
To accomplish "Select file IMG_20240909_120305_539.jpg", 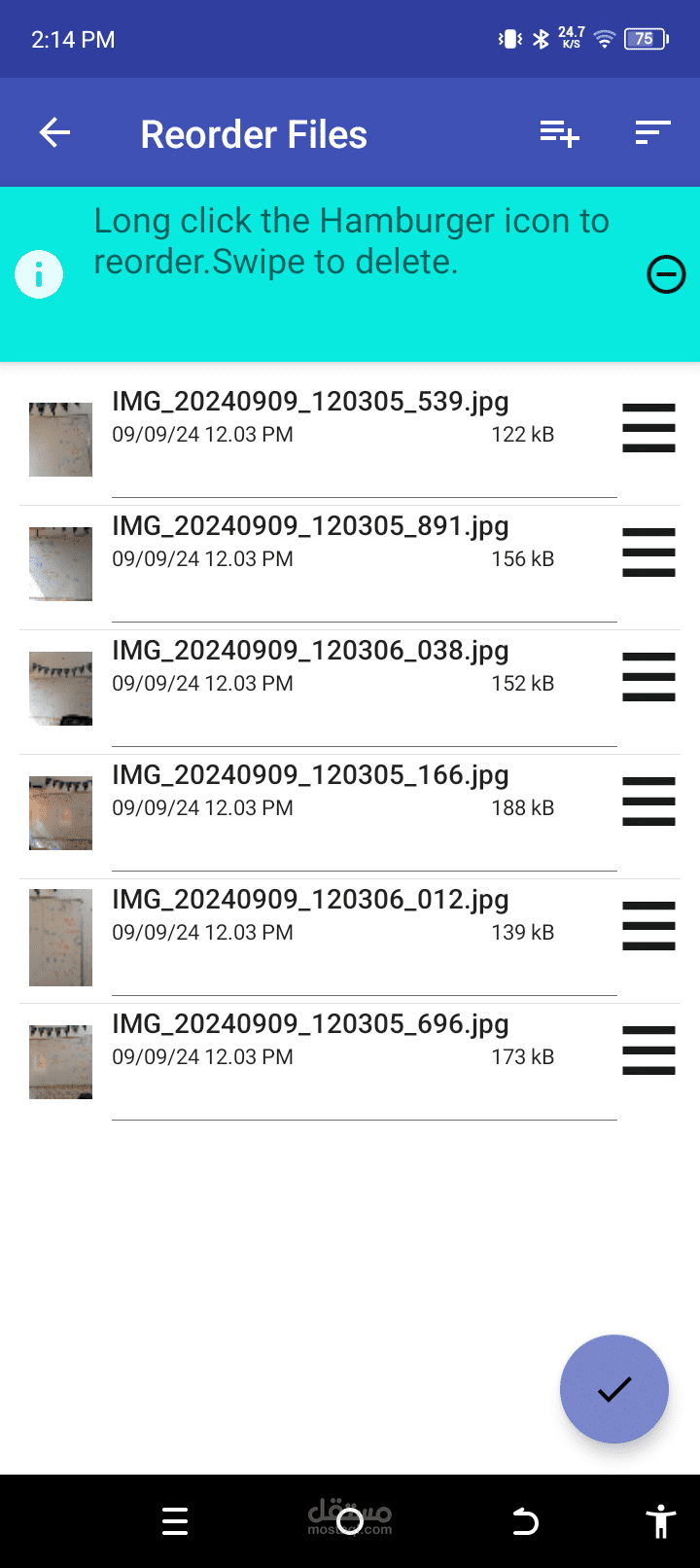I will point(350,439).
